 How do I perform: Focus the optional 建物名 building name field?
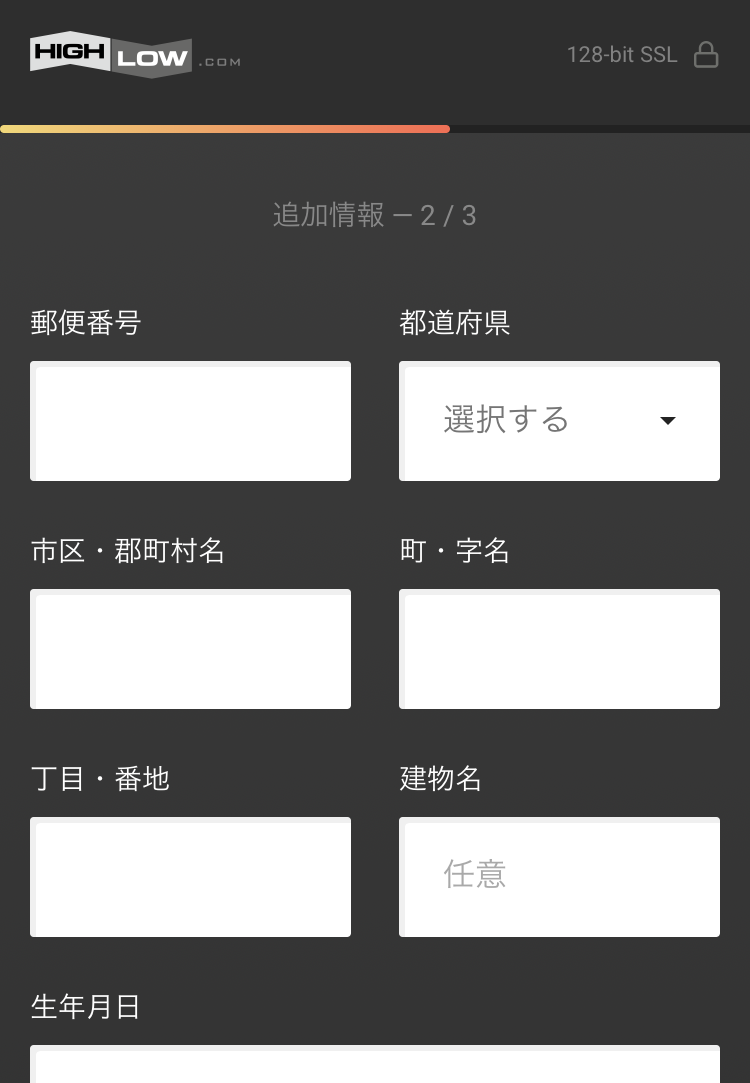pyautogui.click(x=559, y=877)
